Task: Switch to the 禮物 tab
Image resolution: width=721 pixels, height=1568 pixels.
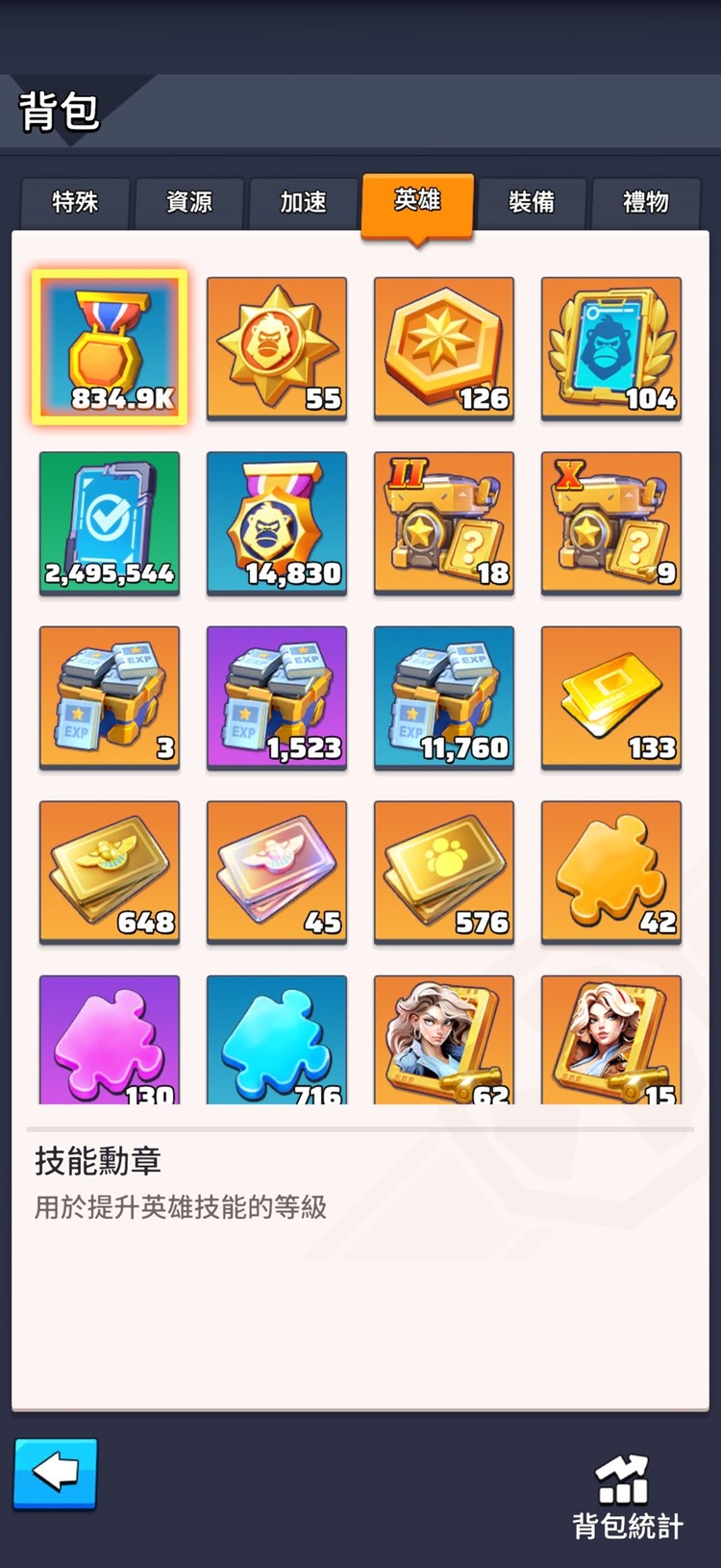Action: pyautogui.click(x=645, y=202)
